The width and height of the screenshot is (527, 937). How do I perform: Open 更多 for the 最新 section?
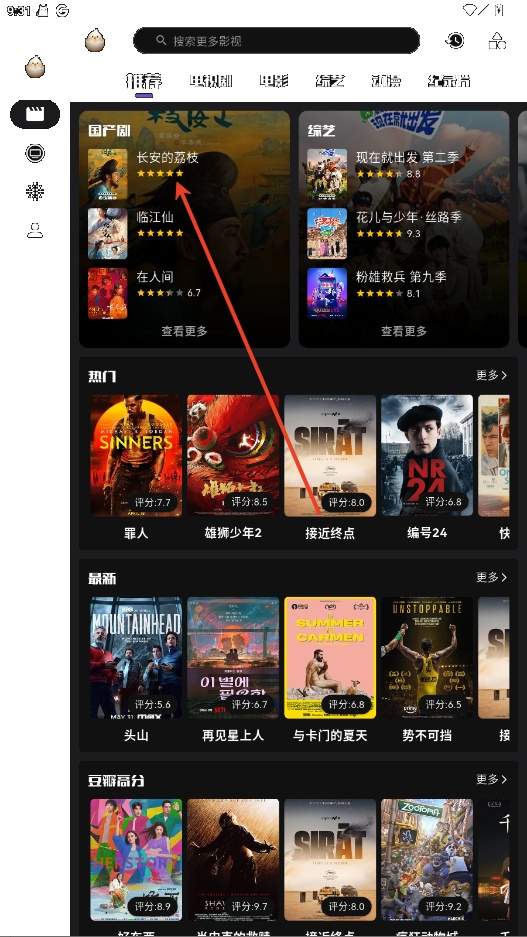coord(491,577)
